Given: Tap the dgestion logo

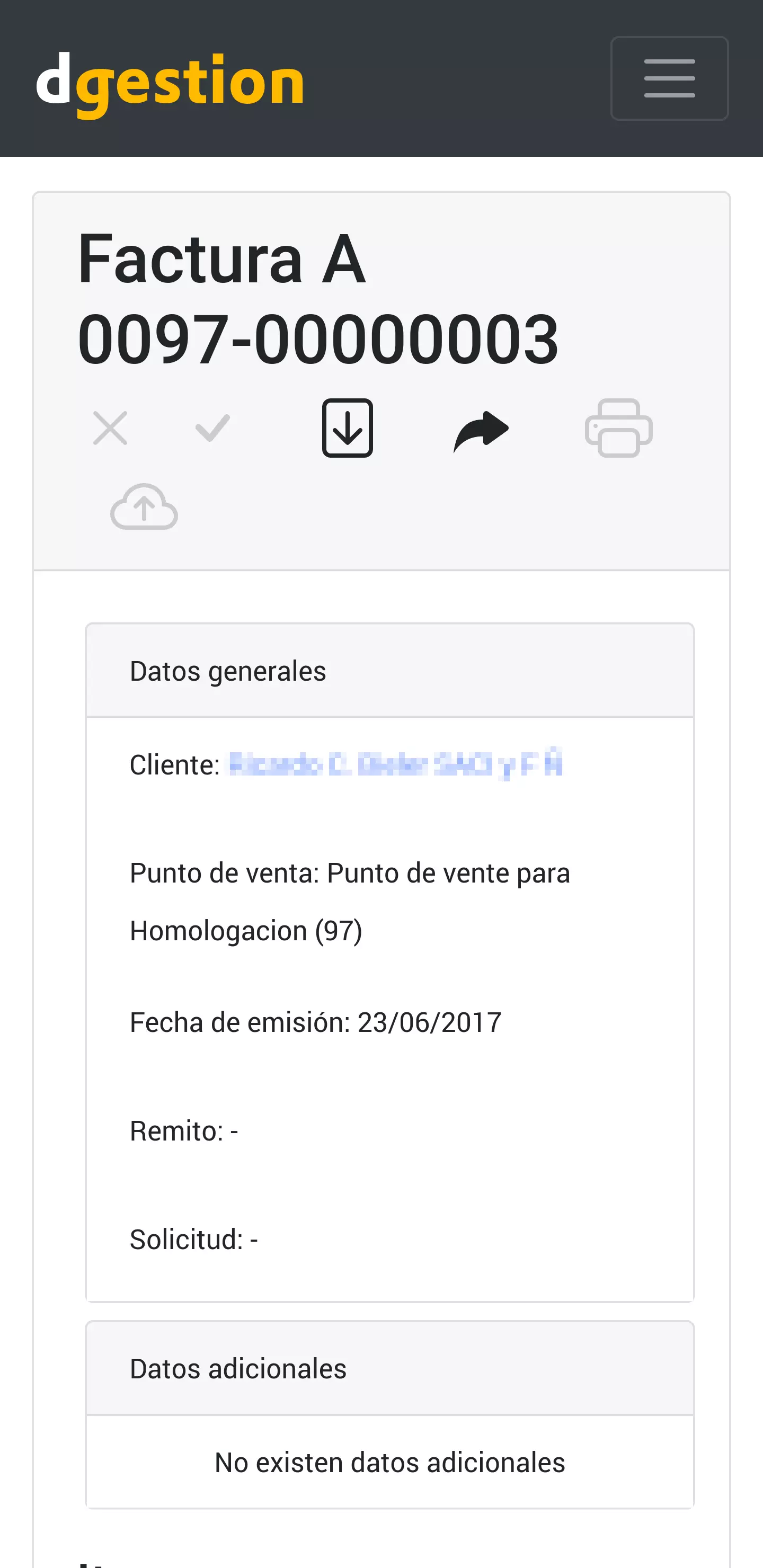Looking at the screenshot, I should pyautogui.click(x=170, y=82).
